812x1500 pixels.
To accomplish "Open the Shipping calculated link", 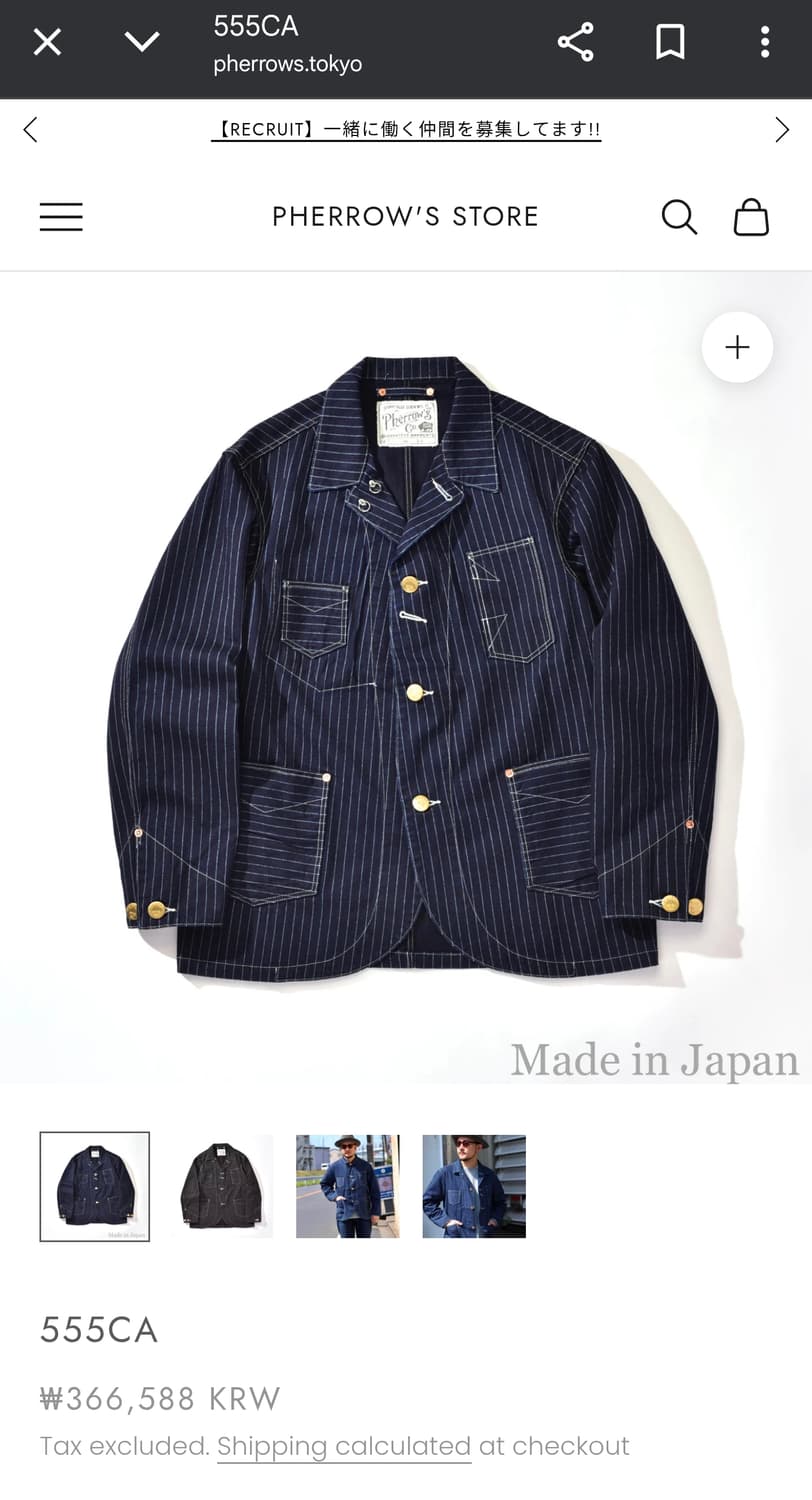I will pos(344,1446).
